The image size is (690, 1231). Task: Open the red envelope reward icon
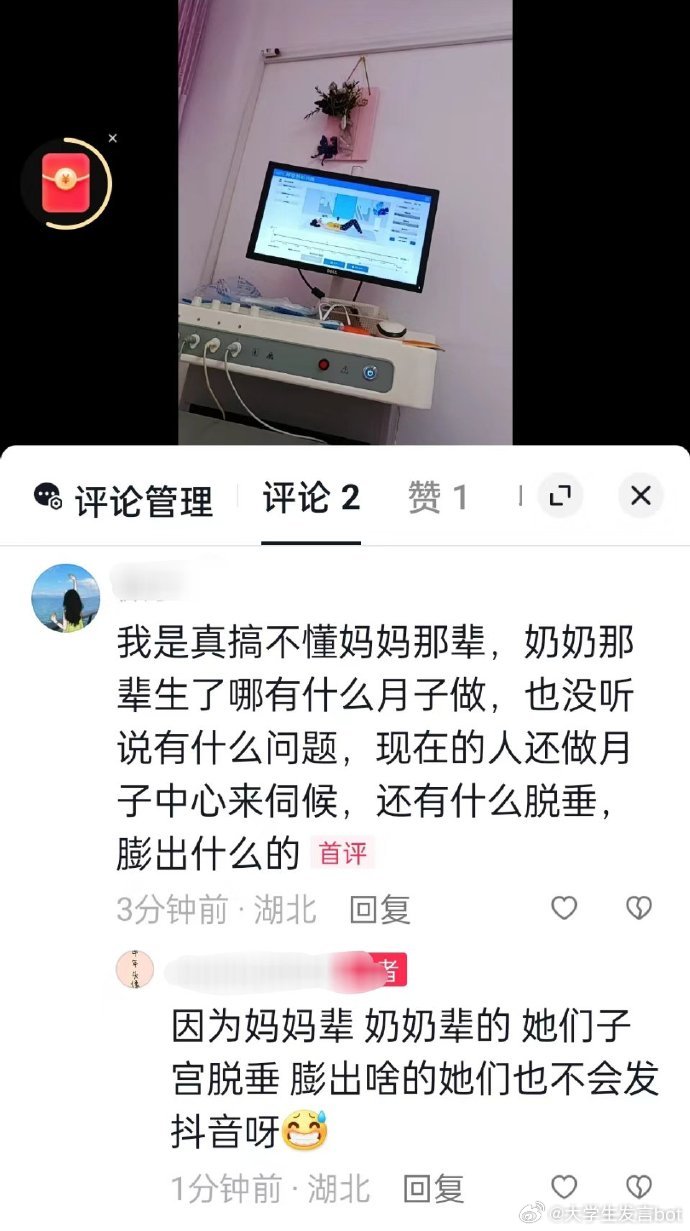[65, 184]
